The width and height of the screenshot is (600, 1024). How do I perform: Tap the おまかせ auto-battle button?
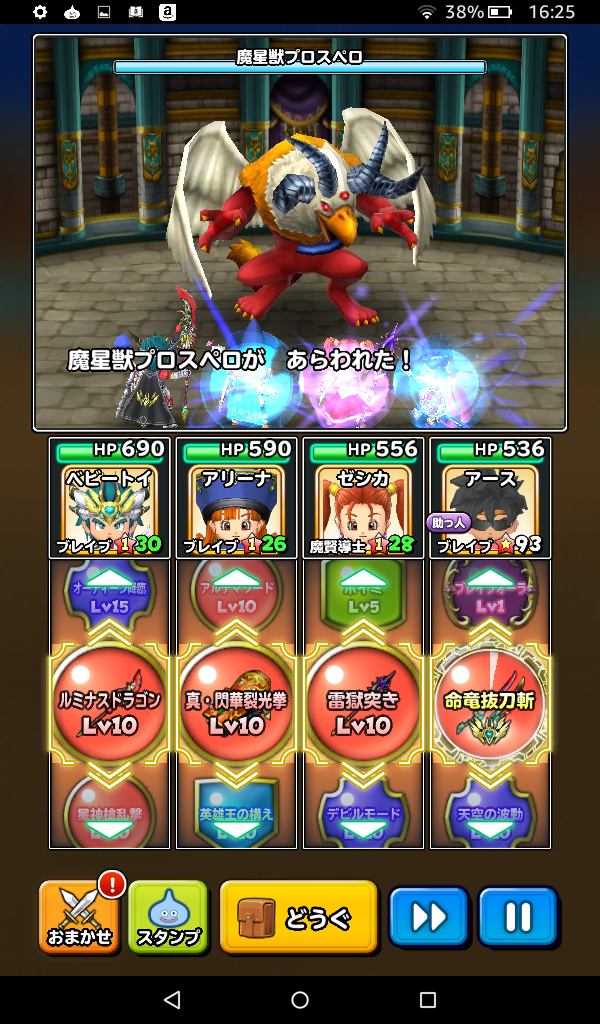(80, 916)
